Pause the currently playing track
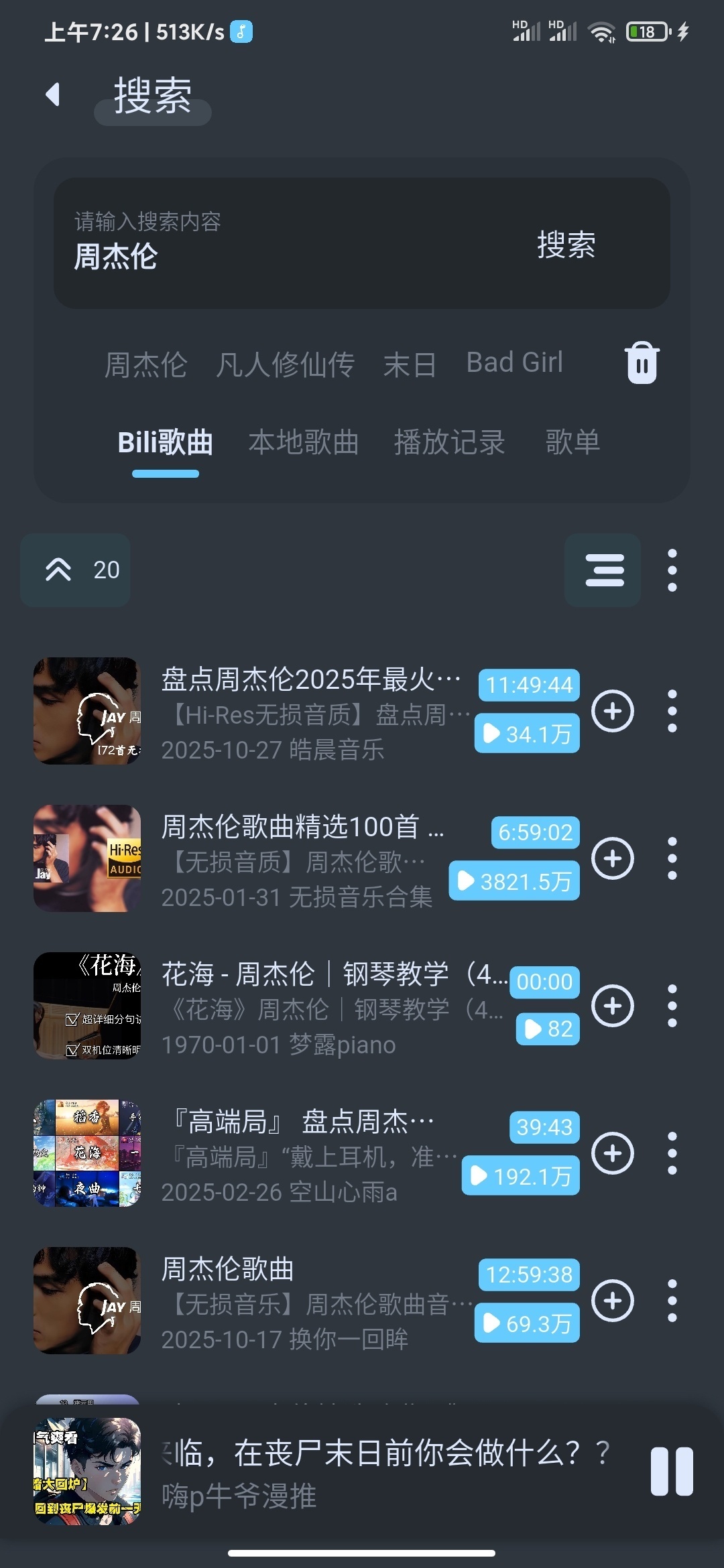Viewport: 724px width, 1568px height. pos(671,1471)
